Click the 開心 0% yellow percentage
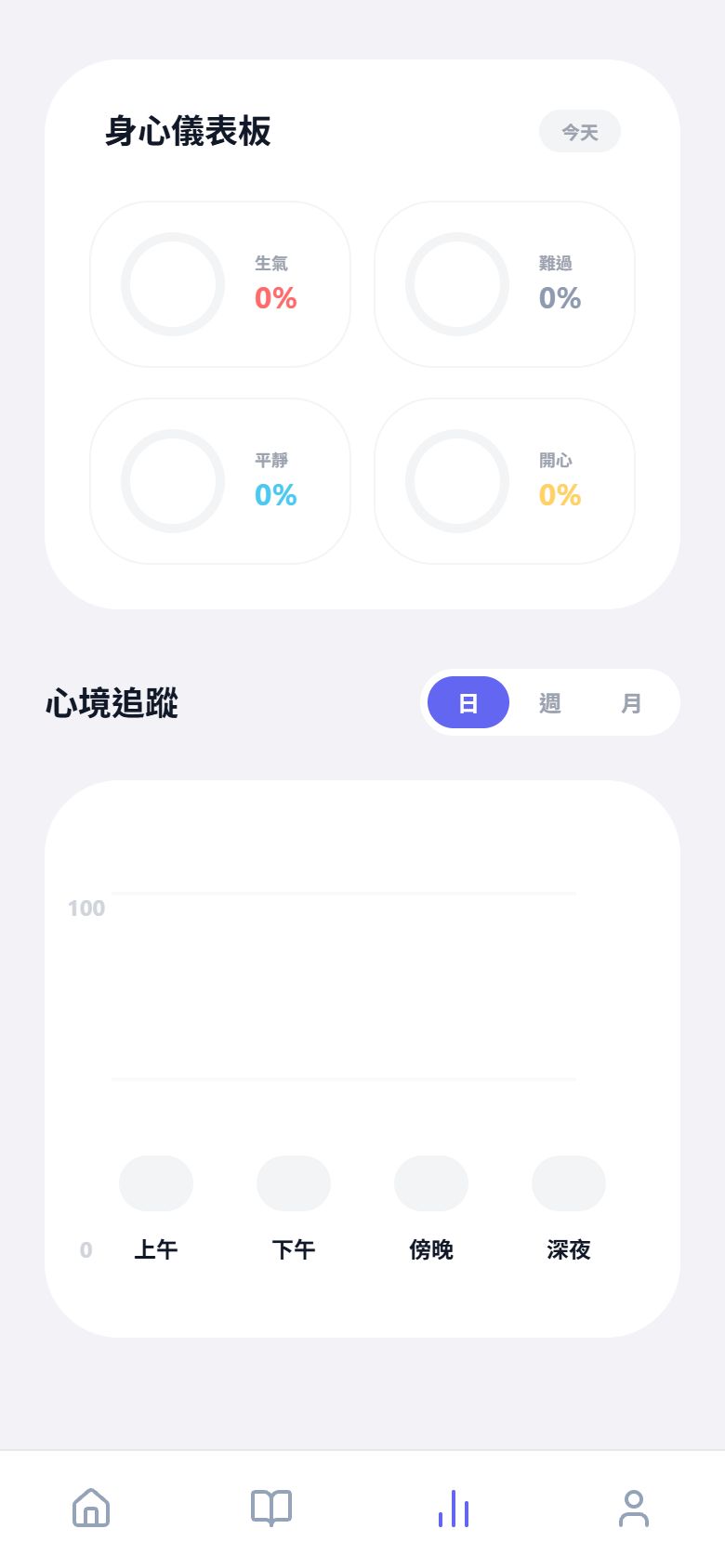 (x=558, y=495)
